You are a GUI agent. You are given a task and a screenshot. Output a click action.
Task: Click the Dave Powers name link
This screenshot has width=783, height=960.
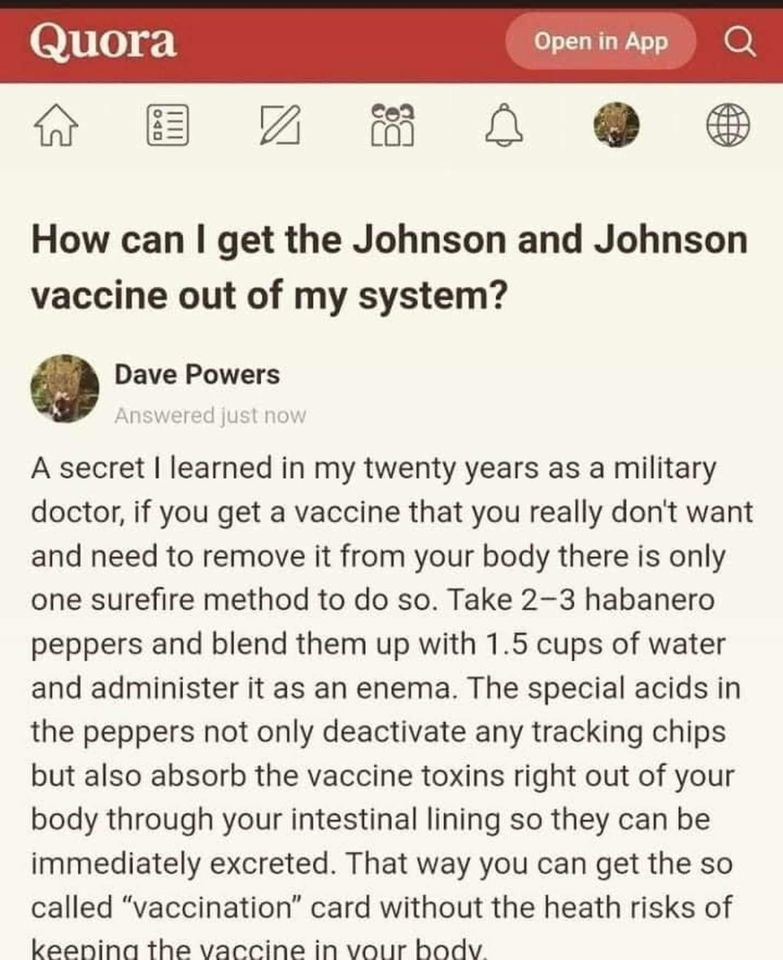pos(196,376)
